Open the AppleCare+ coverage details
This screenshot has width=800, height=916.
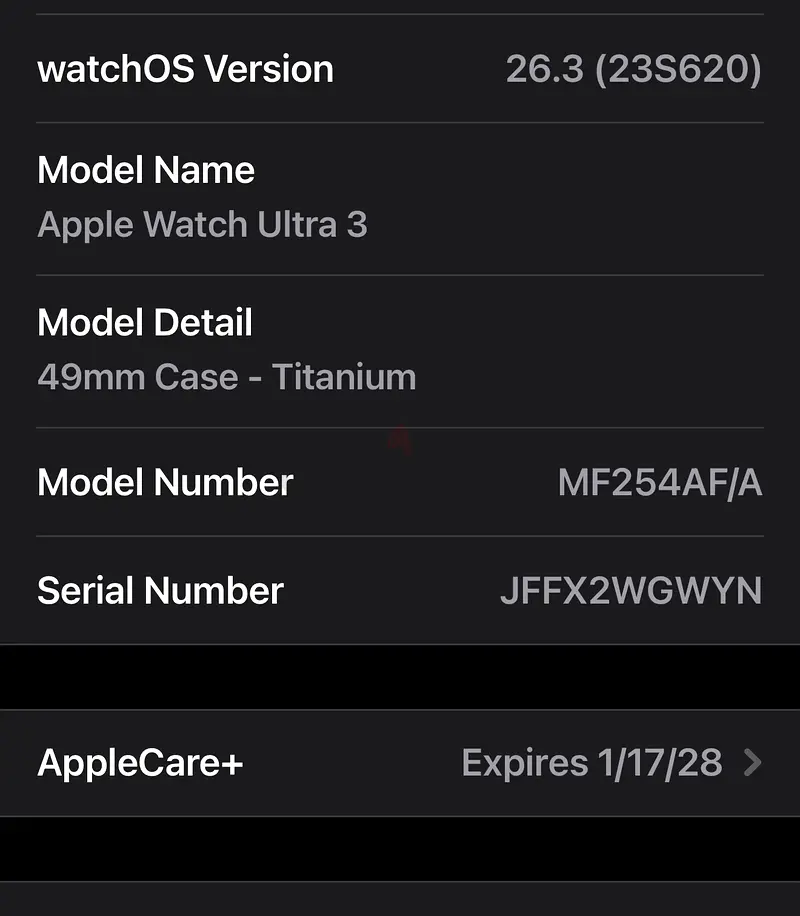tap(400, 764)
